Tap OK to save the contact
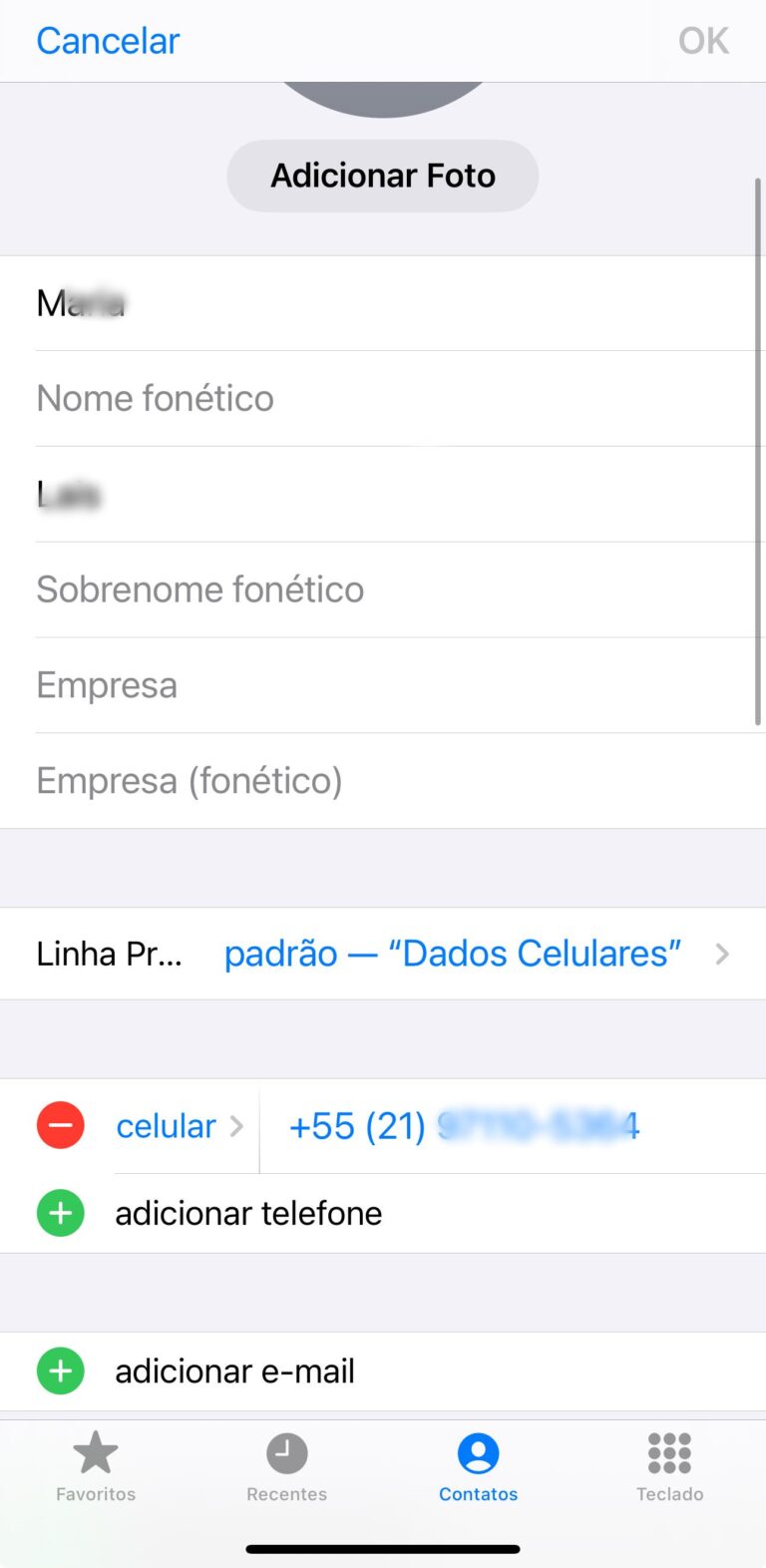This screenshot has width=766, height=1568. coord(703,40)
